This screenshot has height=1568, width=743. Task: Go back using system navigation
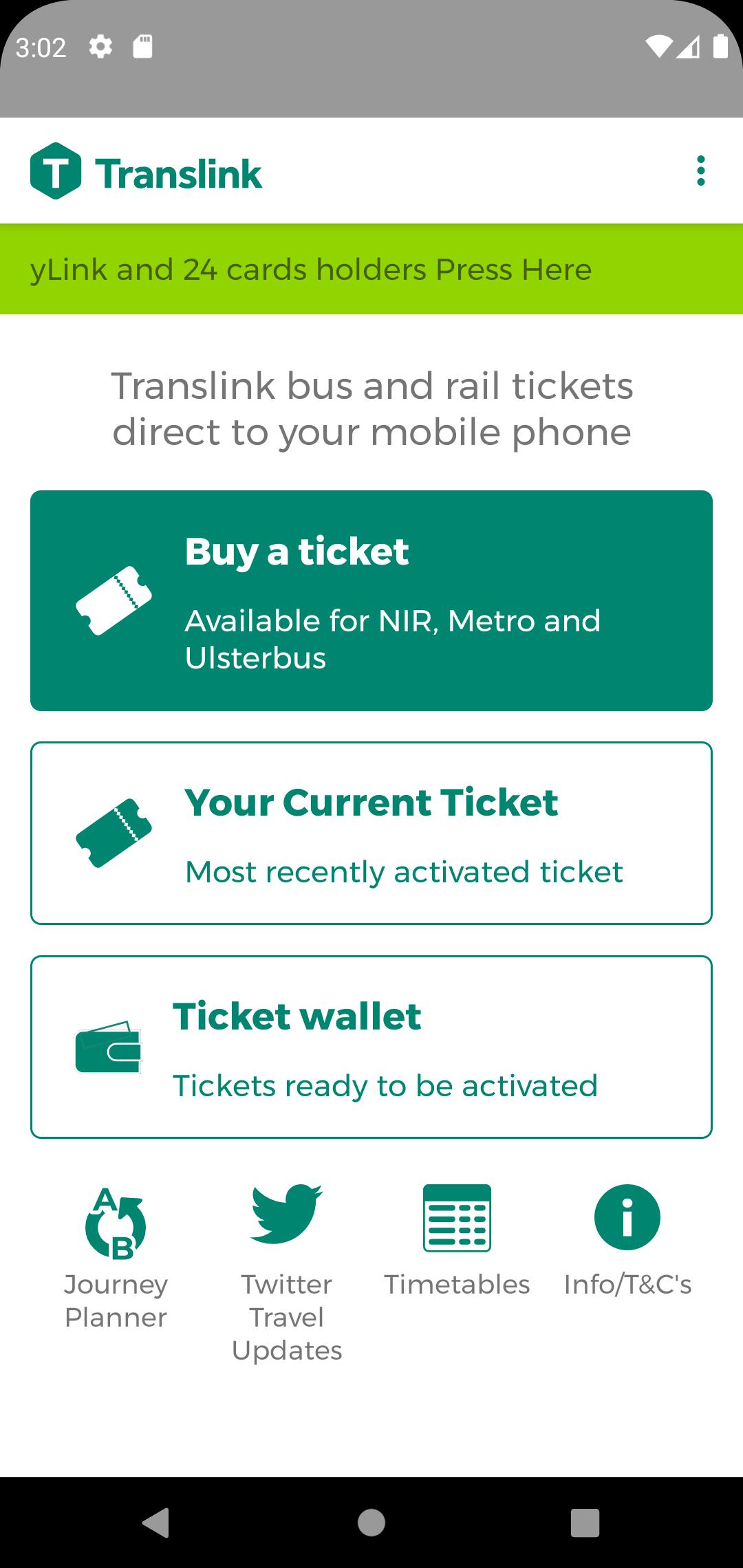[156, 1522]
